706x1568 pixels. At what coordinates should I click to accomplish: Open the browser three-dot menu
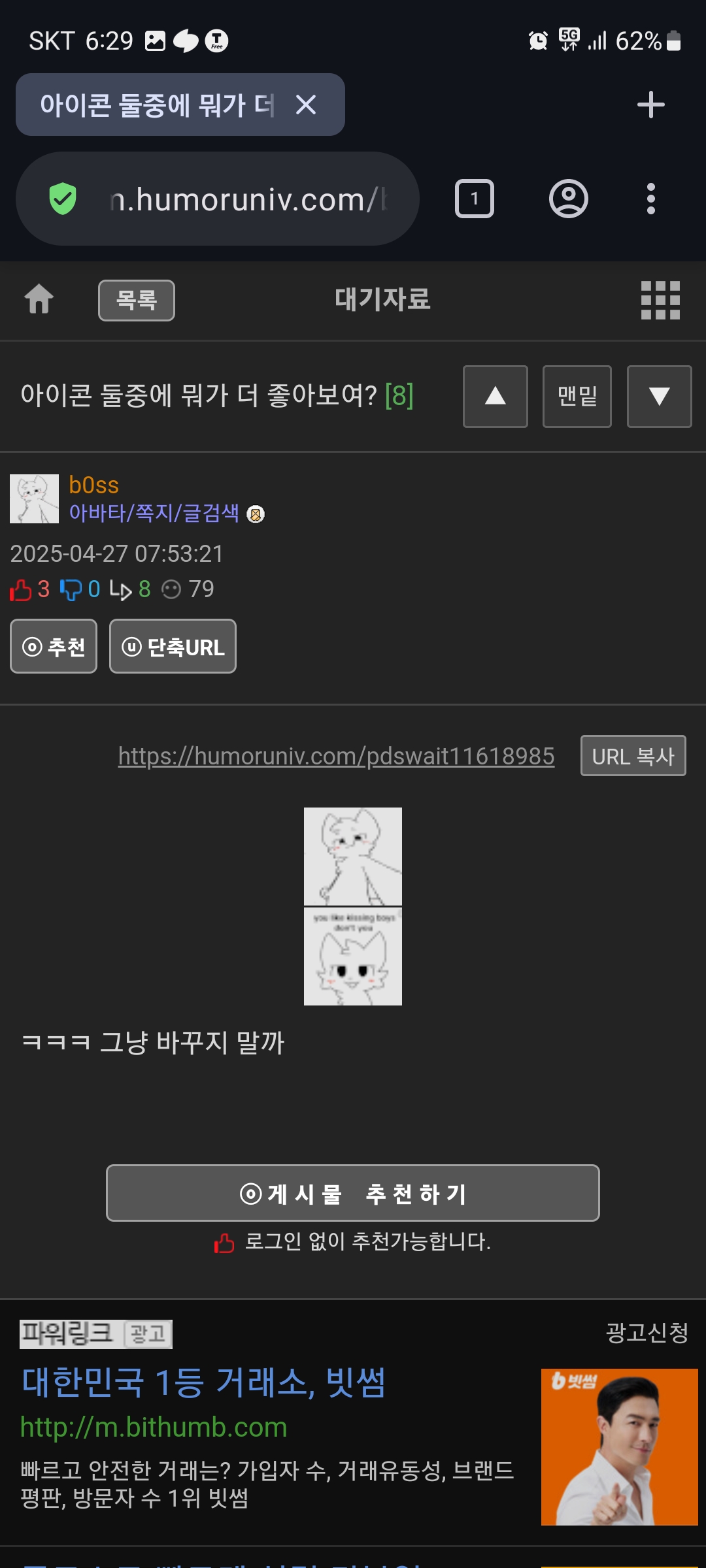[650, 199]
